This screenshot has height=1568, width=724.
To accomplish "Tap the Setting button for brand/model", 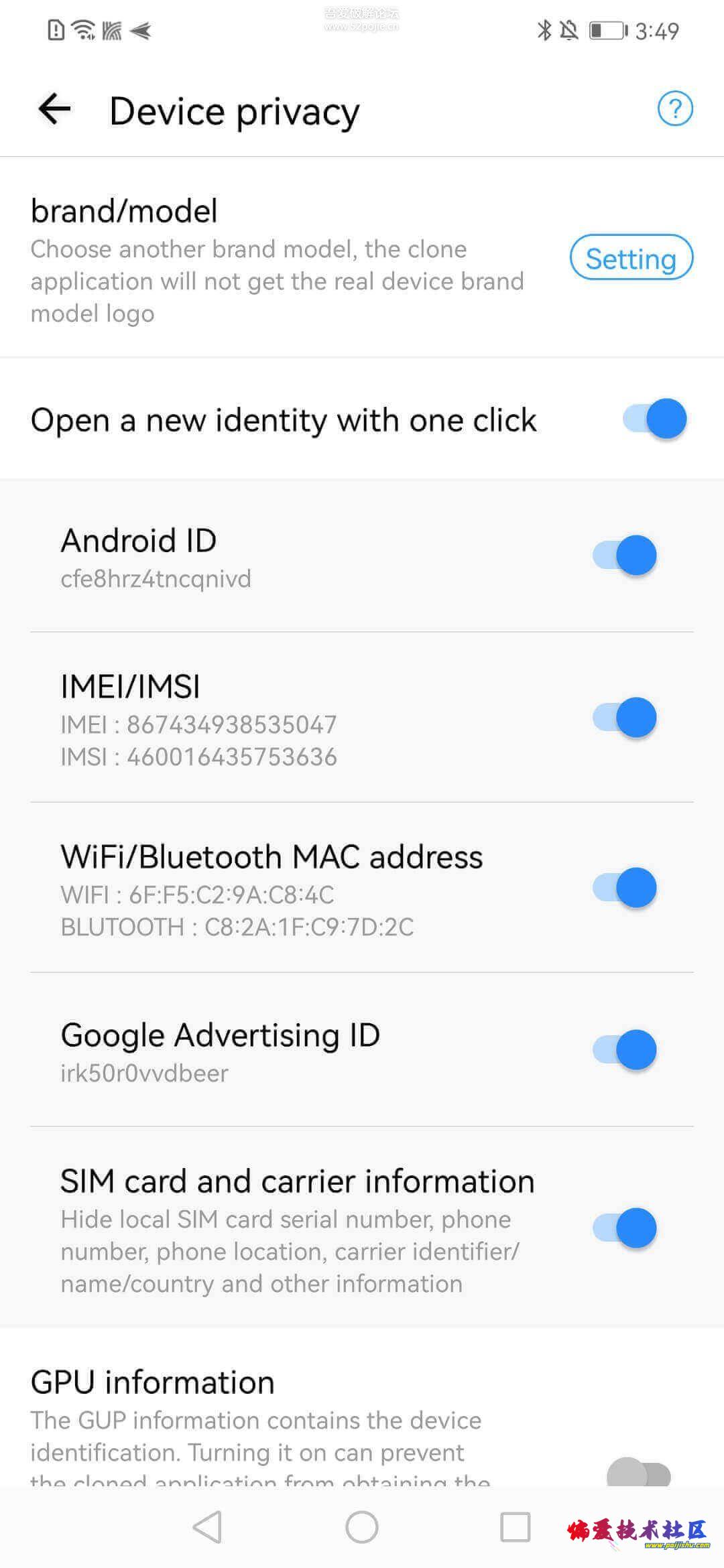I will coord(631,258).
